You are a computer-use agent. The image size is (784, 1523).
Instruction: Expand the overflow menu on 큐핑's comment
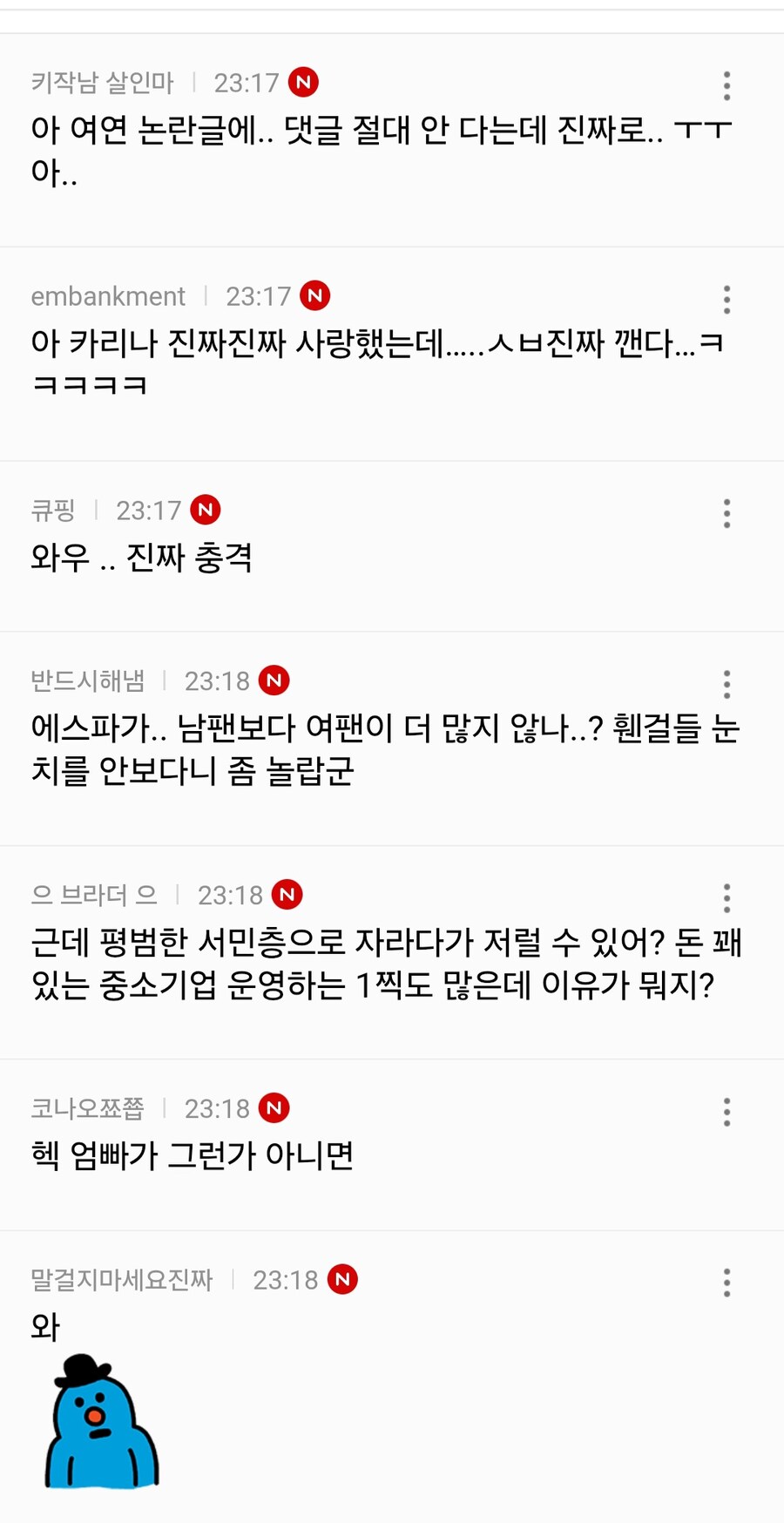coord(727,514)
